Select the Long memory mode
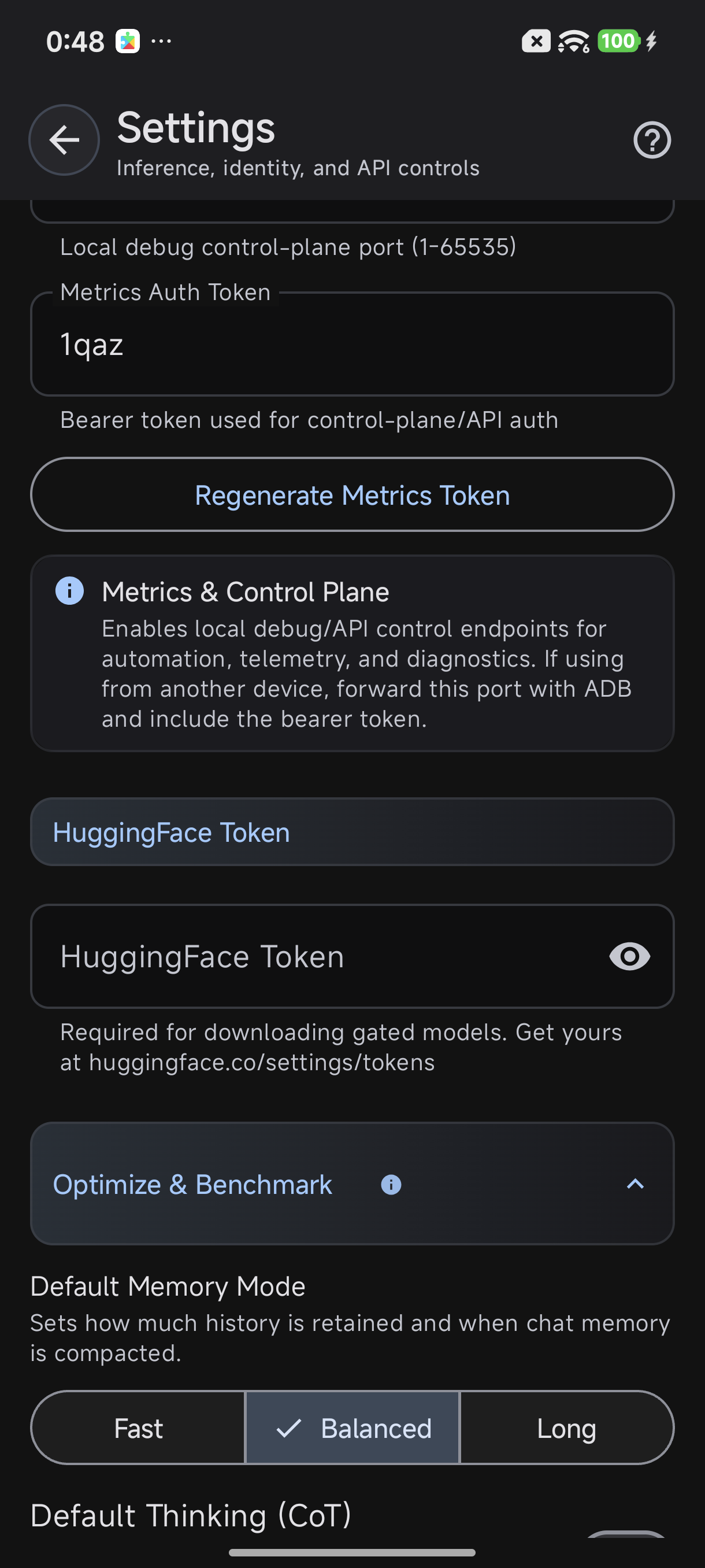 [x=566, y=1428]
